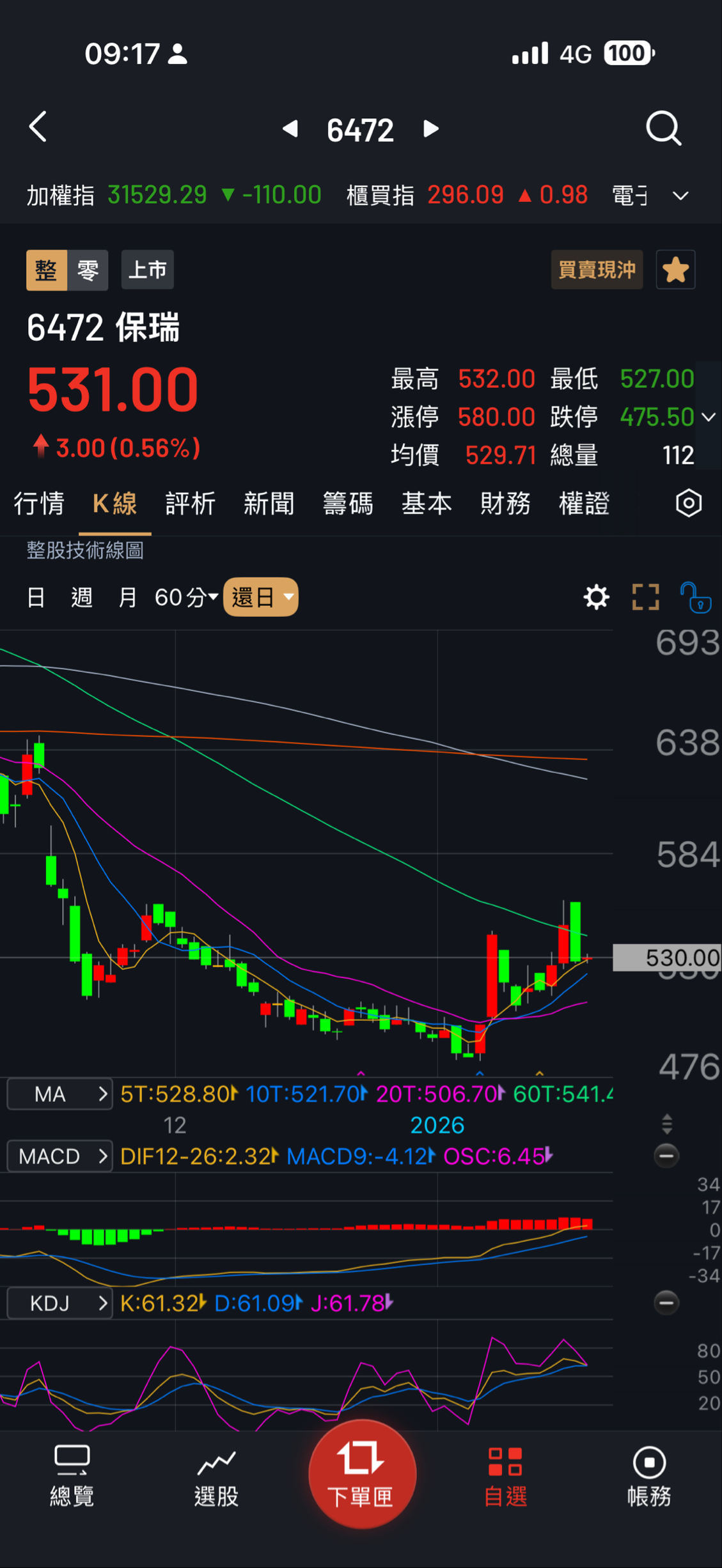Expand the chart to fullscreen
The height and width of the screenshot is (1568, 722).
(645, 598)
